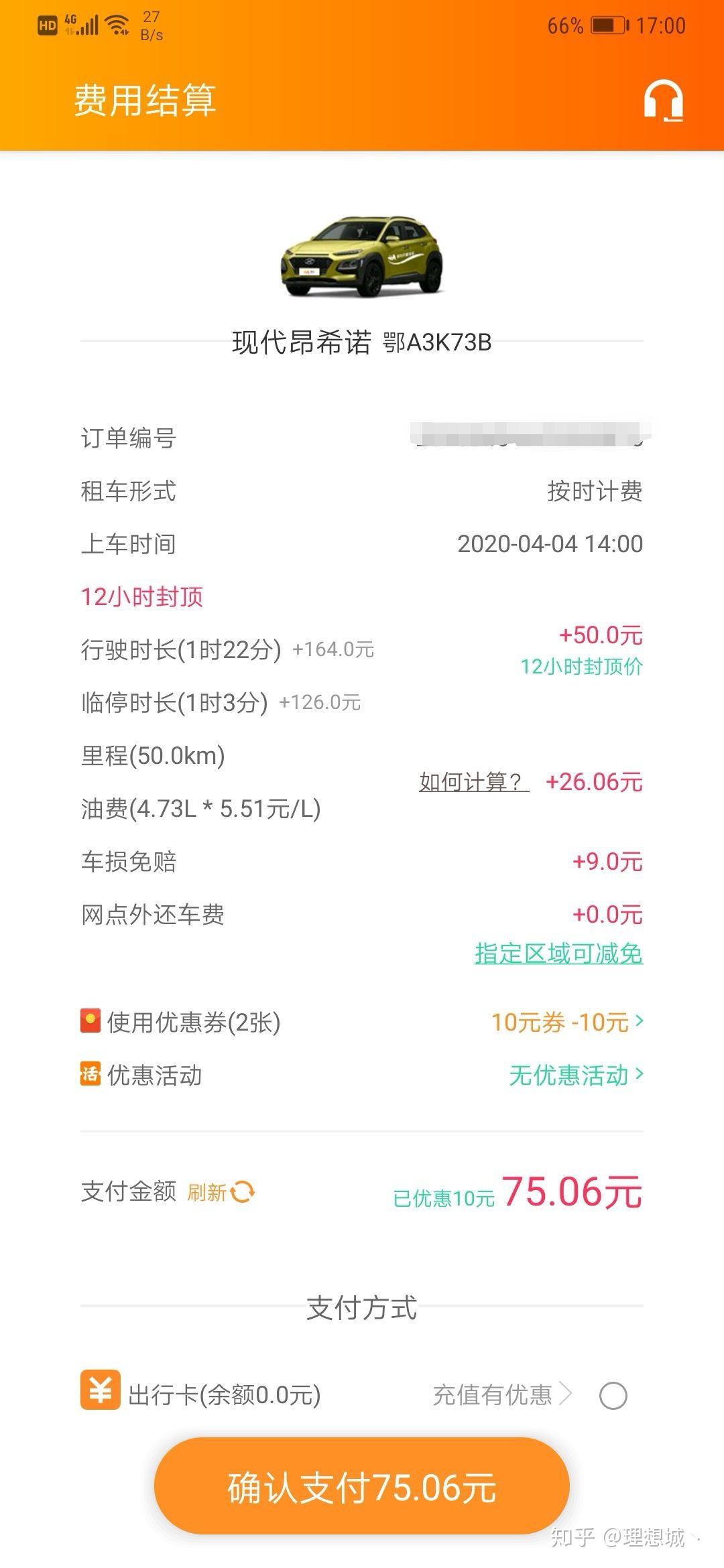Image resolution: width=724 pixels, height=1568 pixels.
Task: Open 充值有优惠 top-up offer
Action: point(501,1395)
